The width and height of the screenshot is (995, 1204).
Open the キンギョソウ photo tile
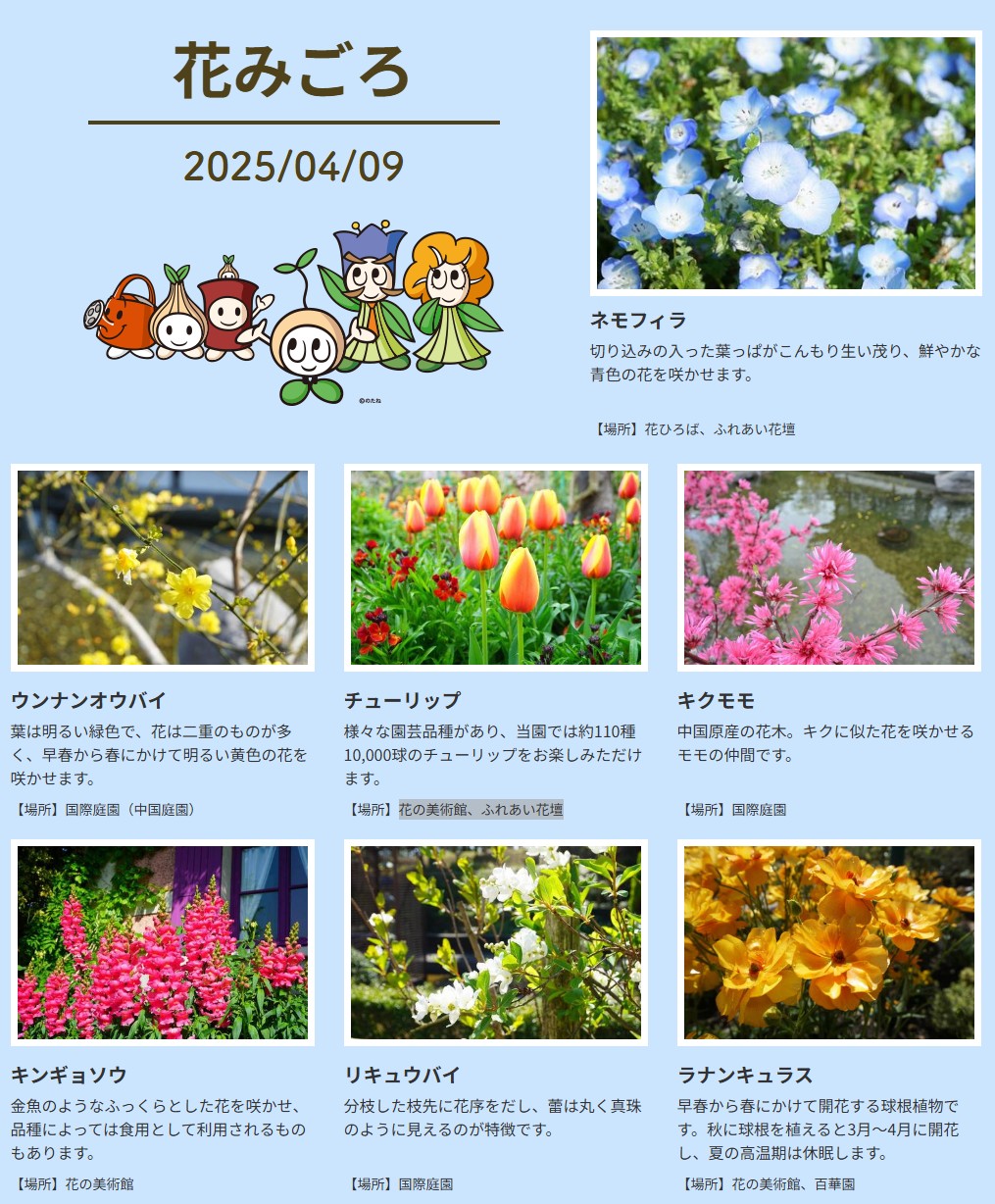coord(163,942)
